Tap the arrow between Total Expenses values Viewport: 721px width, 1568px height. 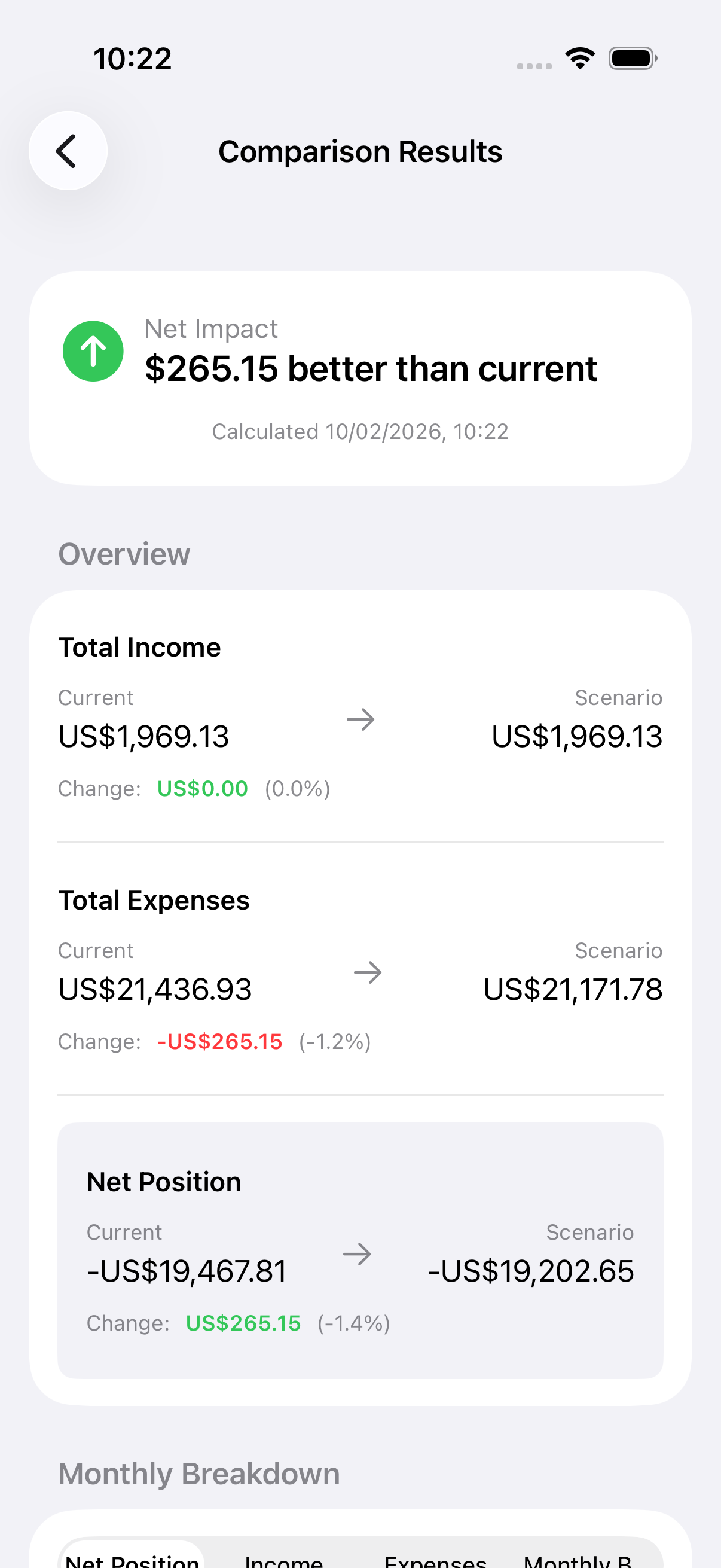click(368, 973)
